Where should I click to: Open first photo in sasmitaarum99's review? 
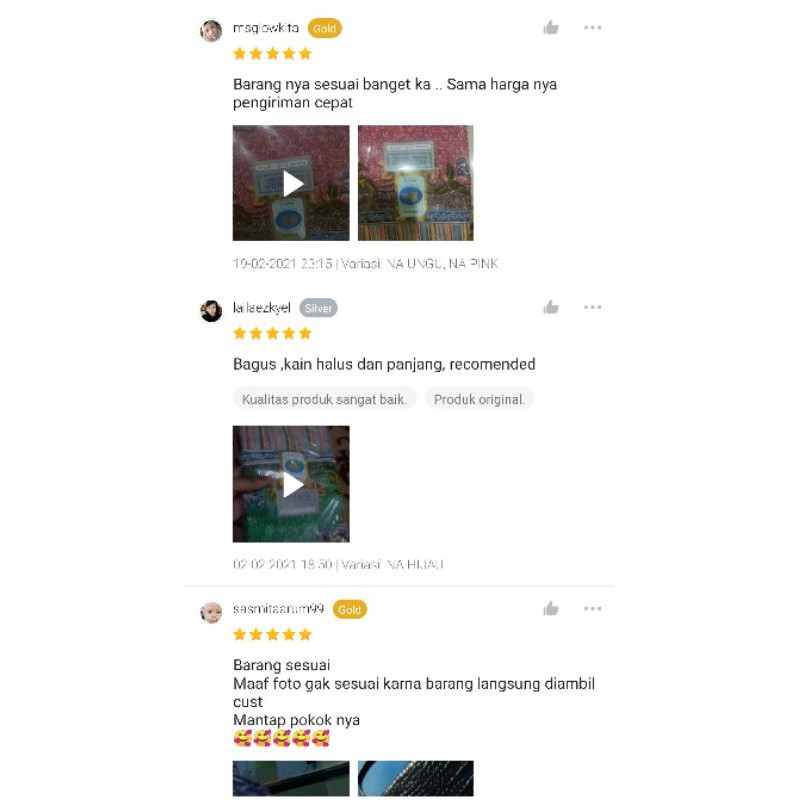(291, 779)
